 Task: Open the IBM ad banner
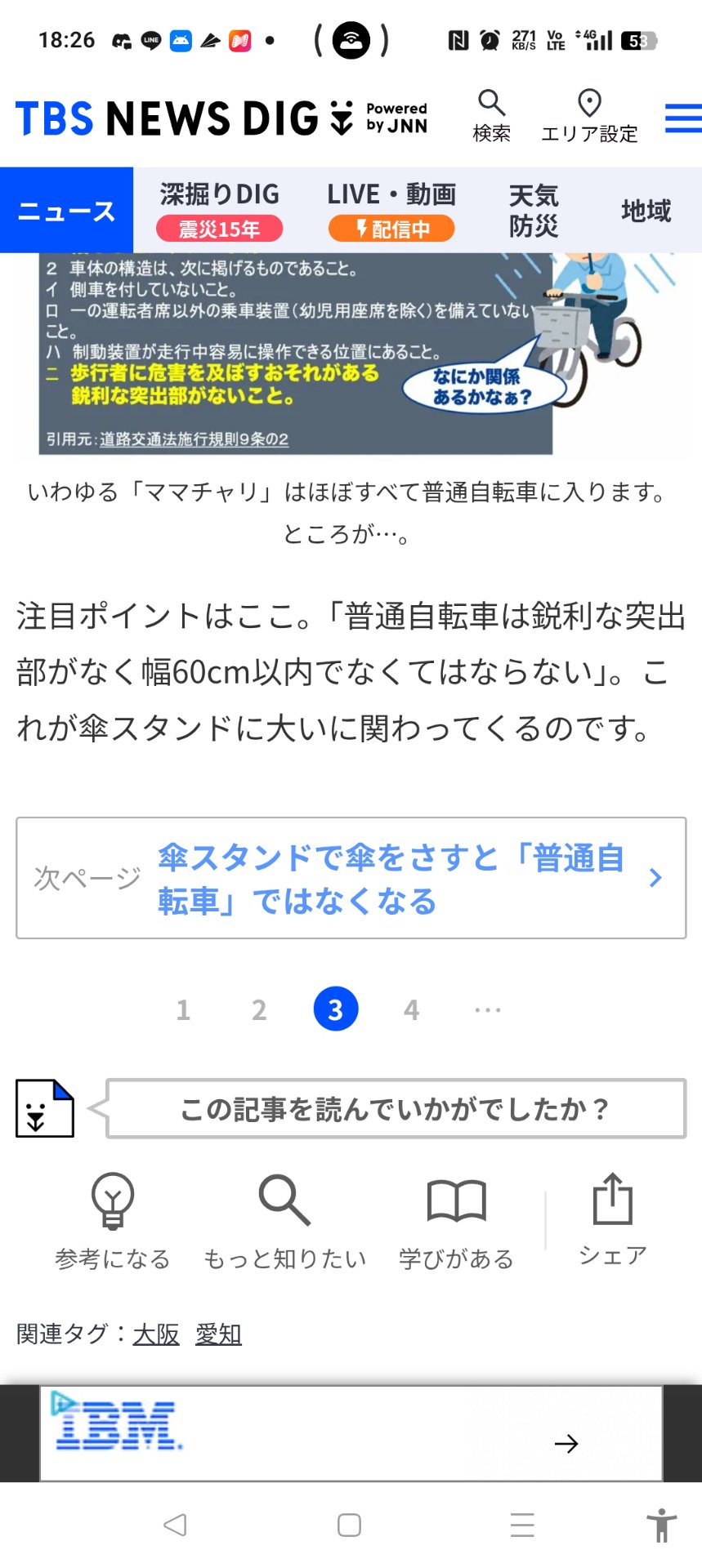351,1433
